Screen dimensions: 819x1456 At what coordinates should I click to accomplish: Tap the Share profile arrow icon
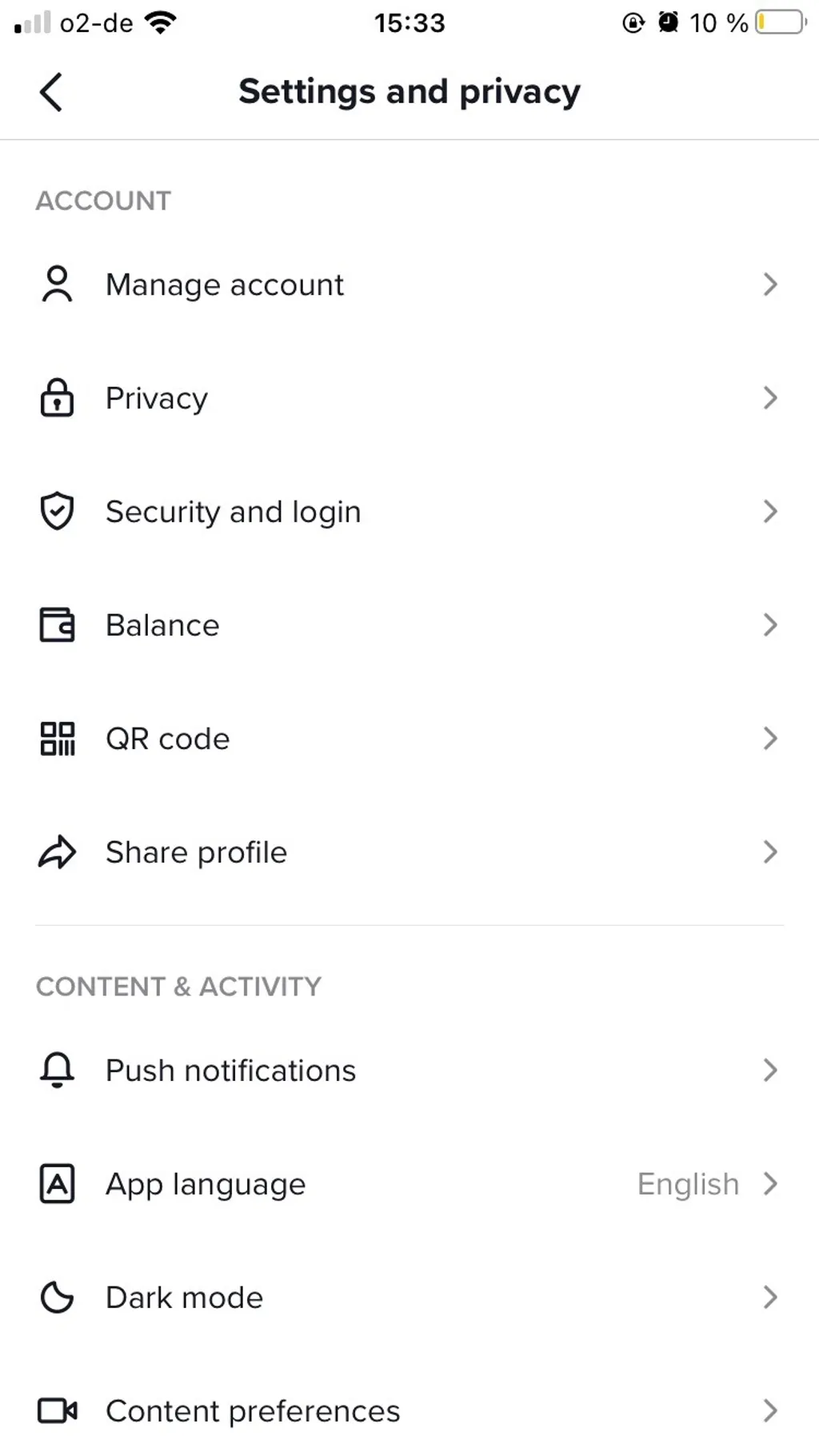coord(57,852)
